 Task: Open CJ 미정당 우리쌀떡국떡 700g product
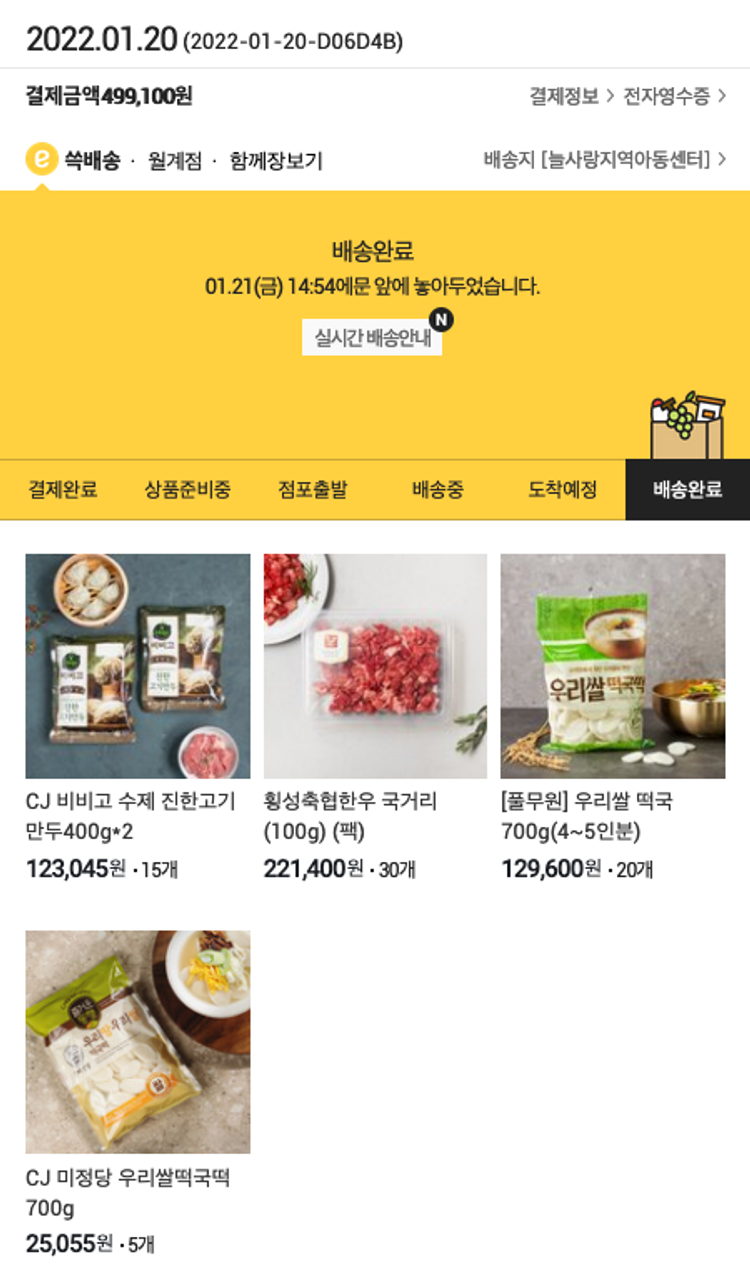coord(138,1042)
